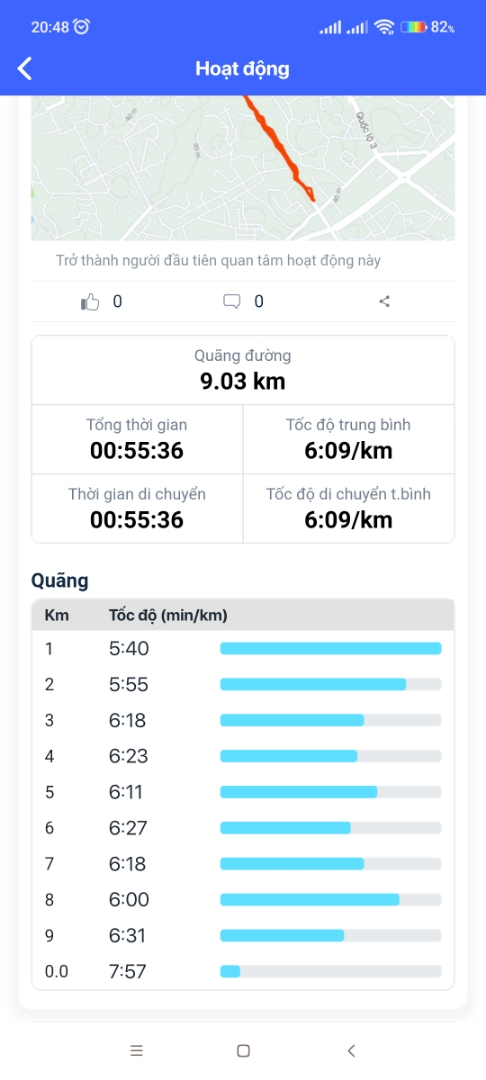The height and width of the screenshot is (1080, 486).
Task: Share this activity
Action: pyautogui.click(x=385, y=302)
